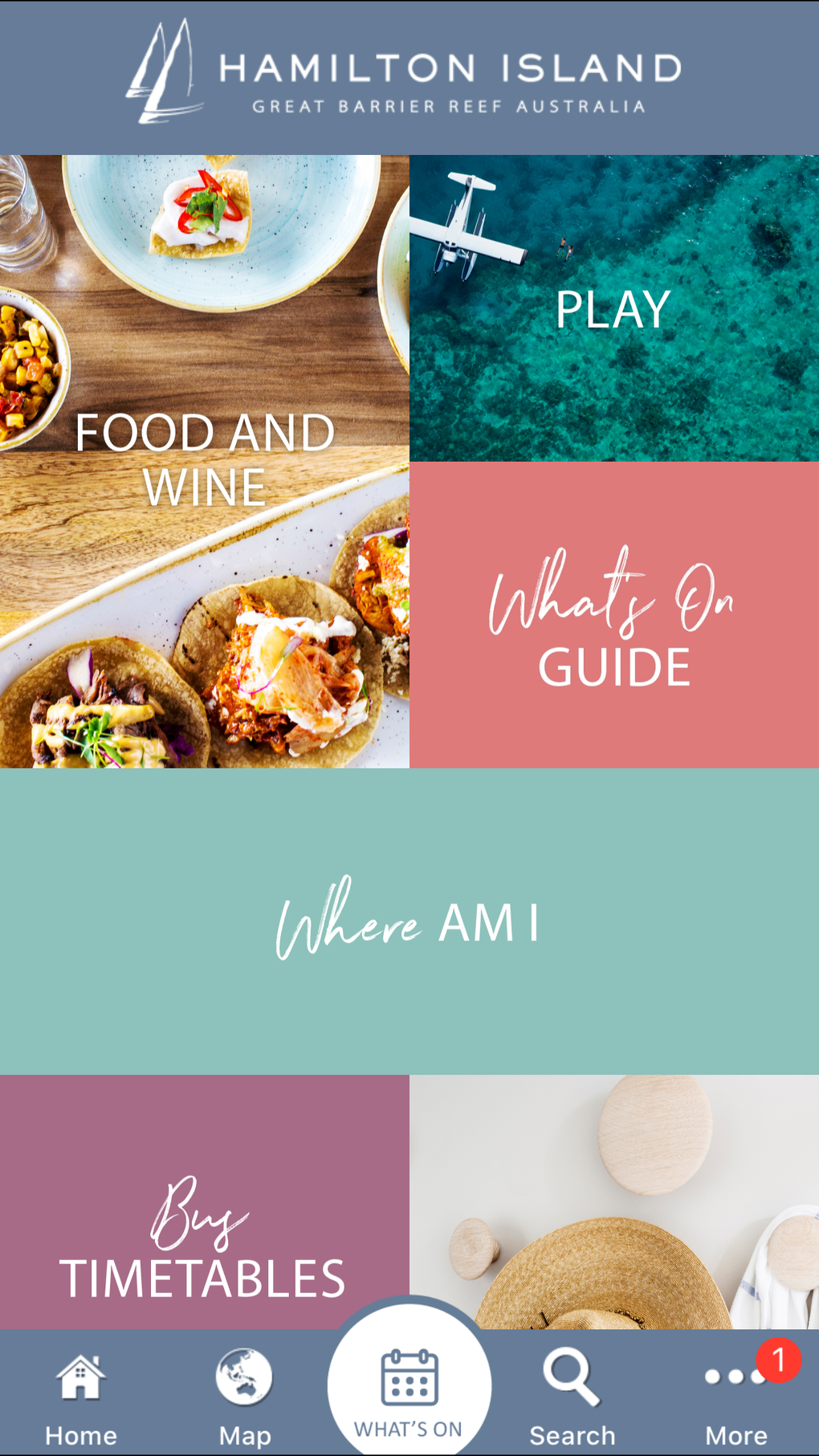
Task: Open the straw hat photo tile
Action: (x=614, y=1201)
